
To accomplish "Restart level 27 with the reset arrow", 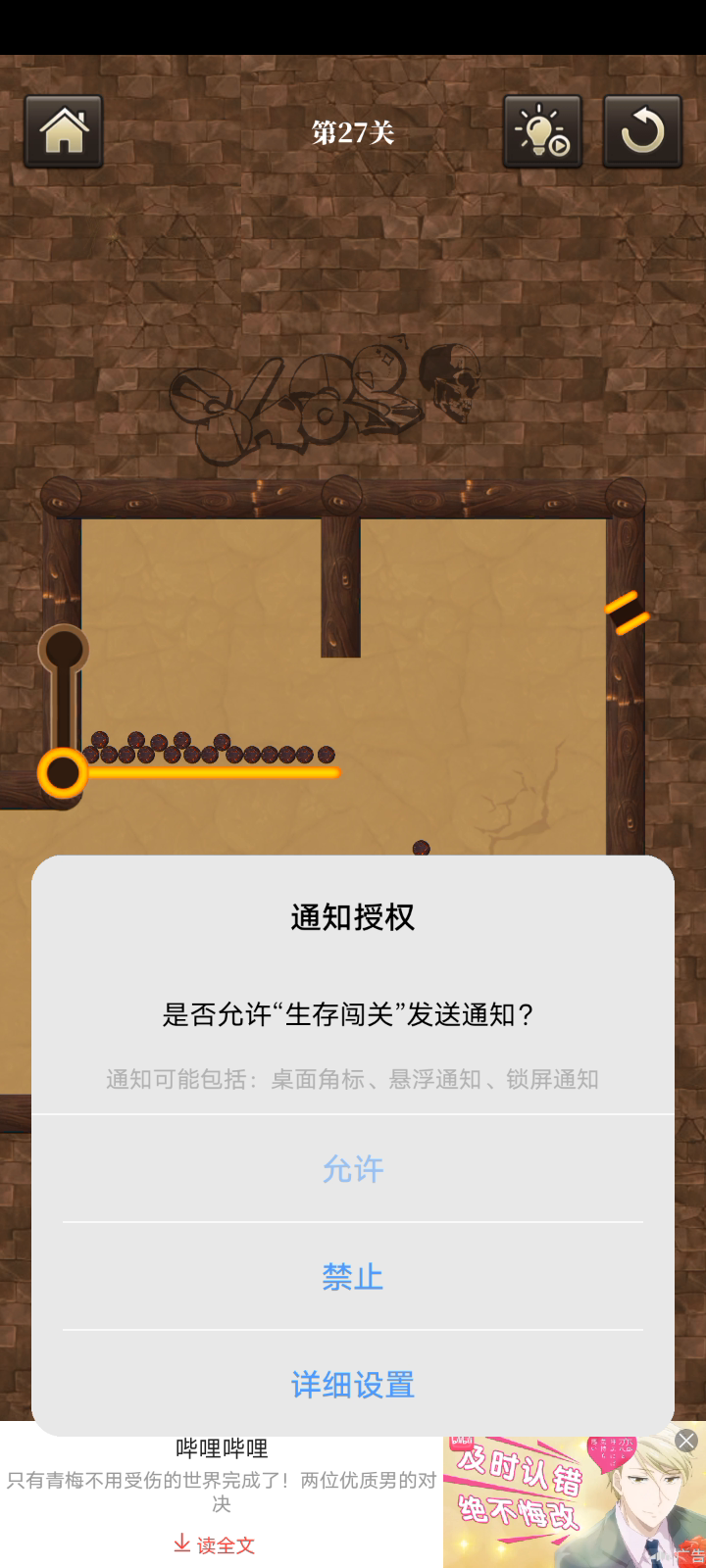I will [x=642, y=131].
